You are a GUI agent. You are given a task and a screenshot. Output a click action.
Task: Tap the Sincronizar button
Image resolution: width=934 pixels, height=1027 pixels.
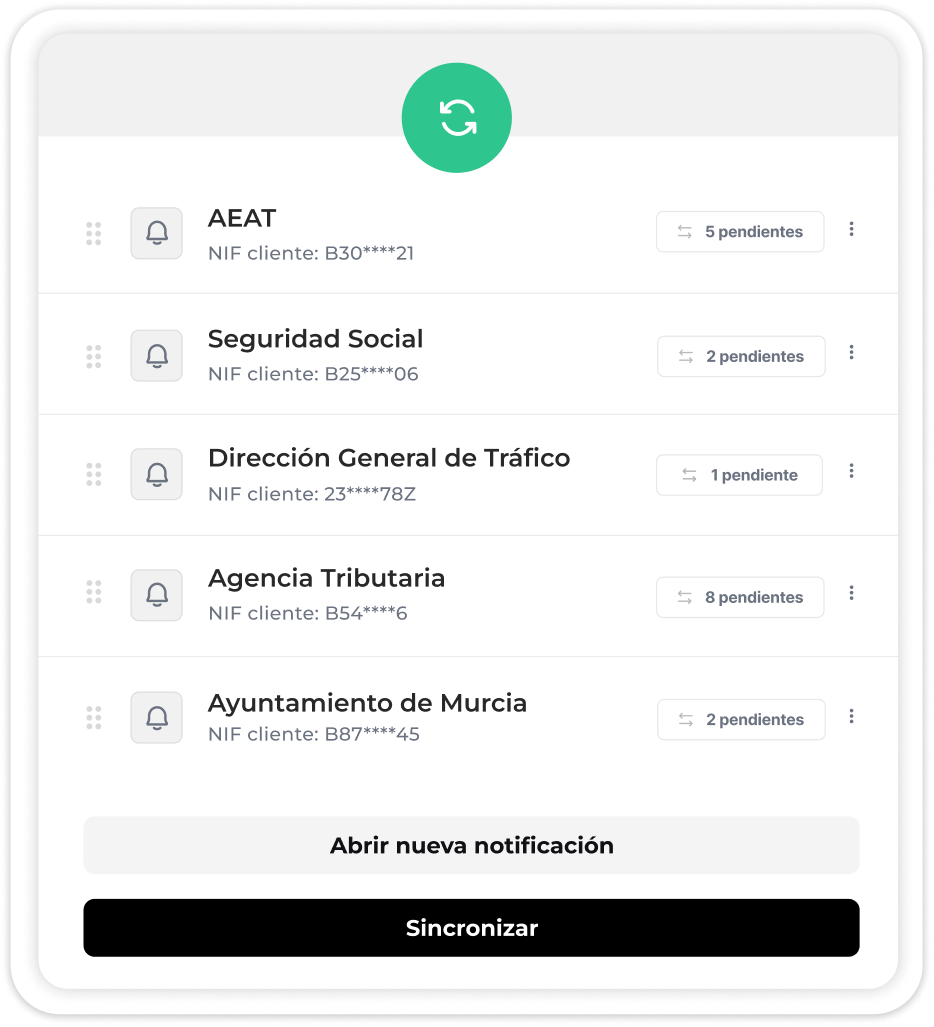coord(471,928)
